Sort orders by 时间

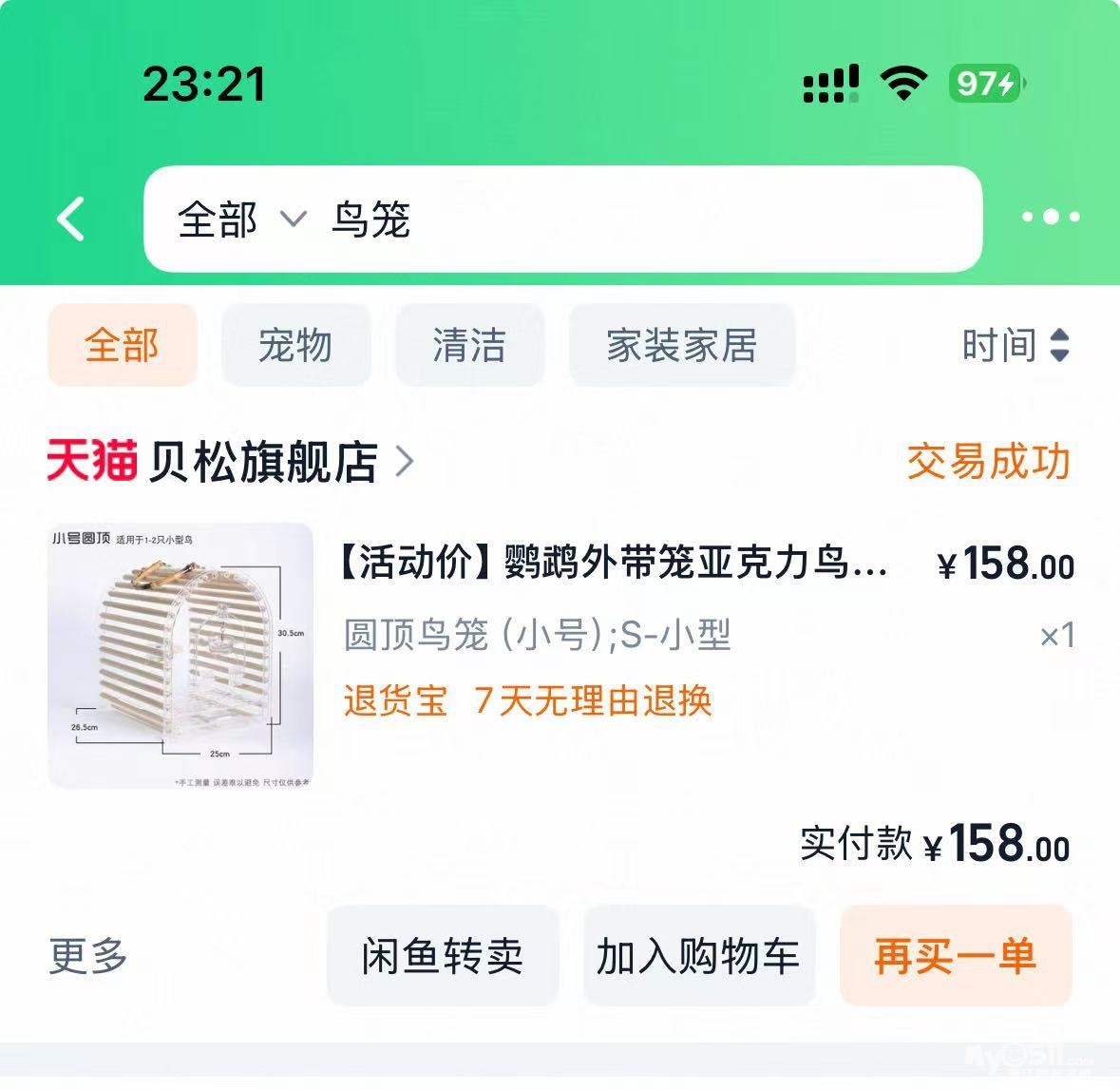pos(1015,345)
